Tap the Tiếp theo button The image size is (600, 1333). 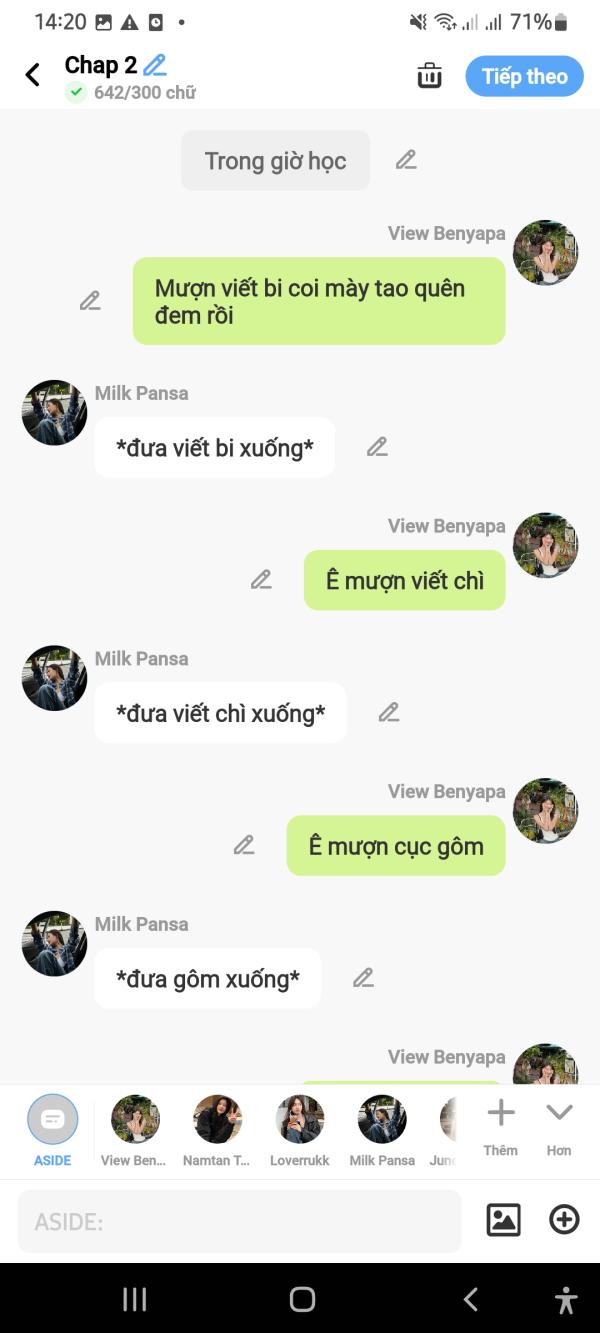point(524,76)
